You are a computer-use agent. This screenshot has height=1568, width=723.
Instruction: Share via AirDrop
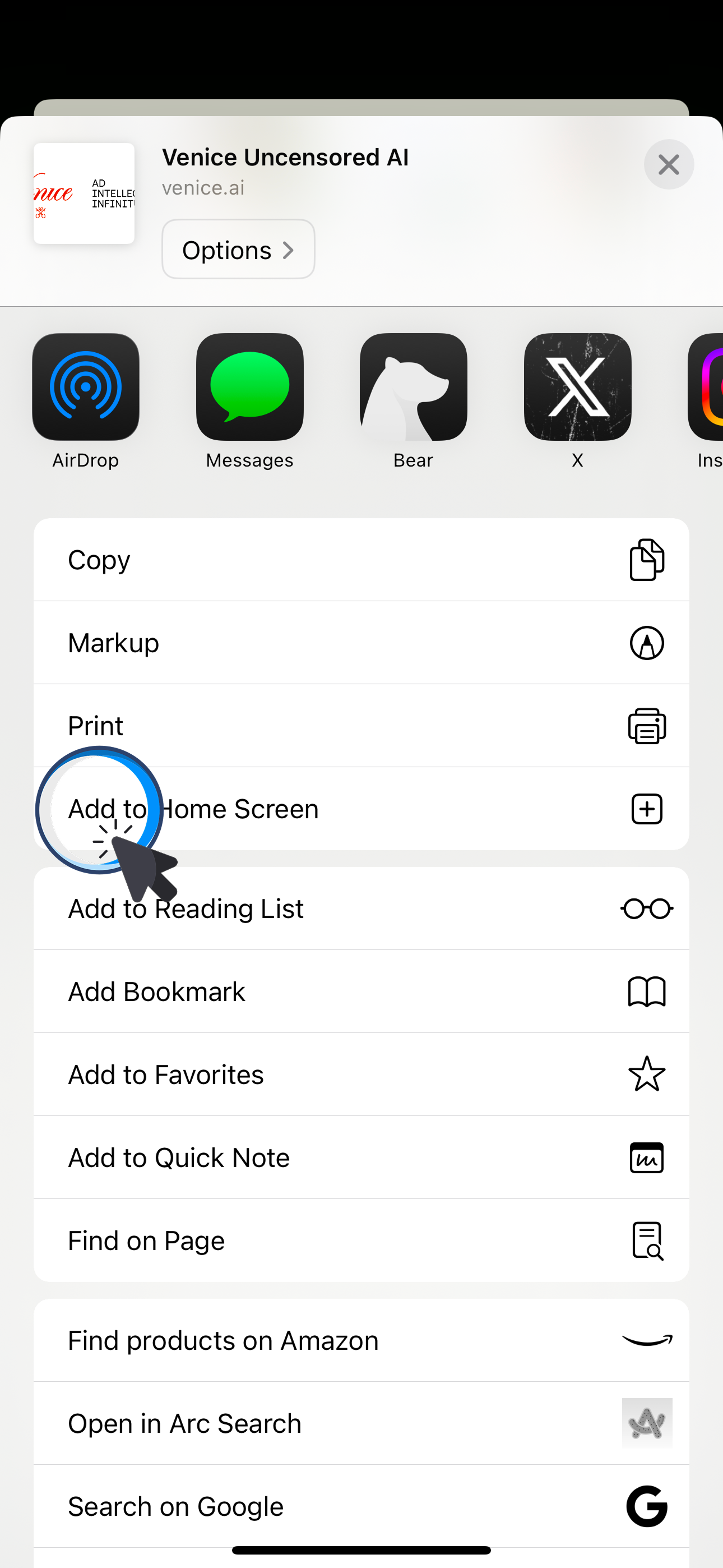pyautogui.click(x=86, y=387)
